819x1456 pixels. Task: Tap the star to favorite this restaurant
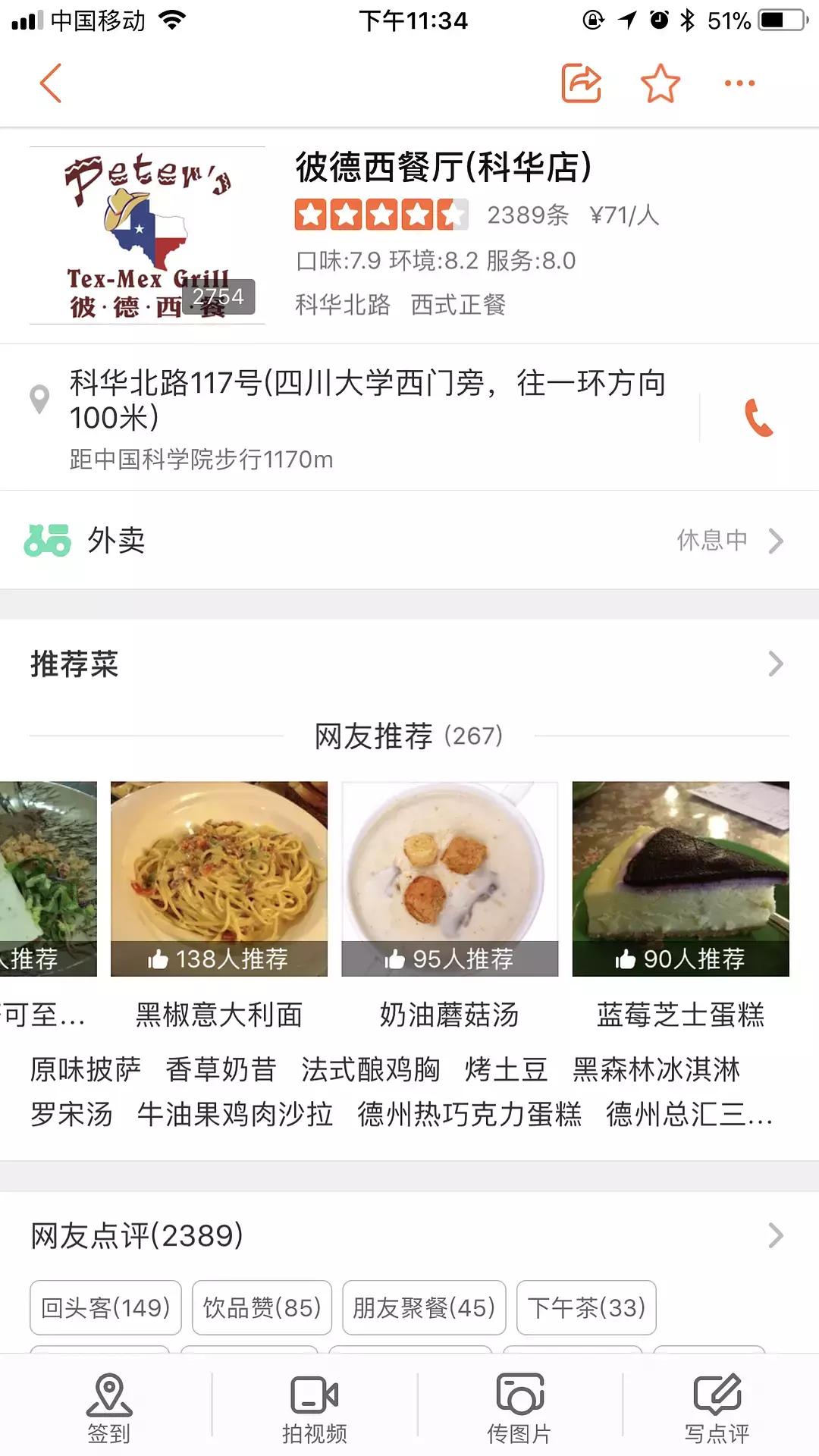pyautogui.click(x=658, y=82)
